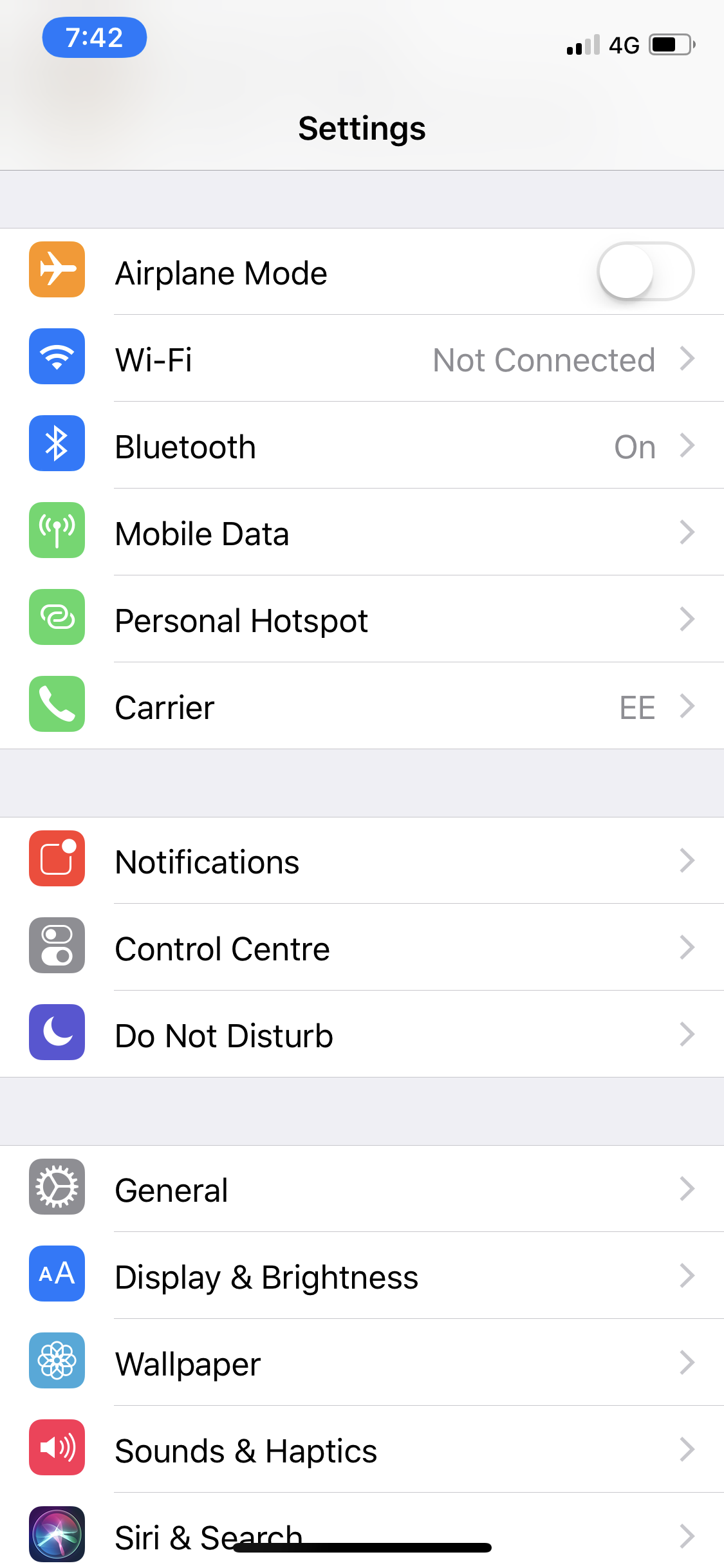Go to Sounds & Haptics

pyautogui.click(x=362, y=1450)
